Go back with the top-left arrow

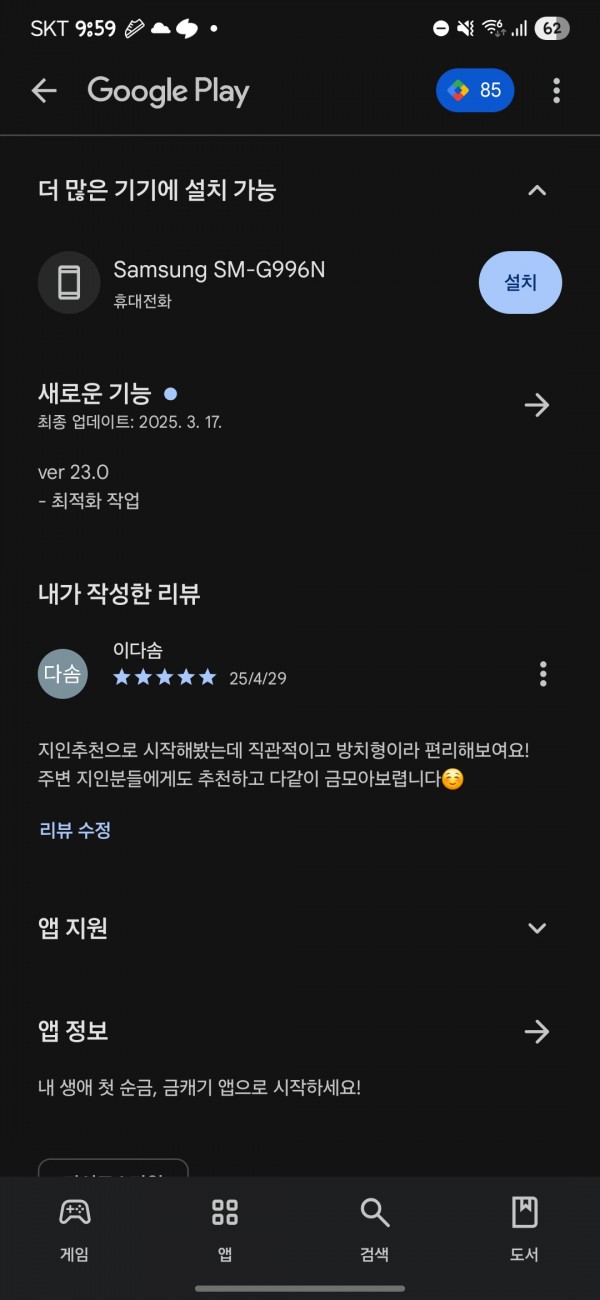tap(44, 91)
